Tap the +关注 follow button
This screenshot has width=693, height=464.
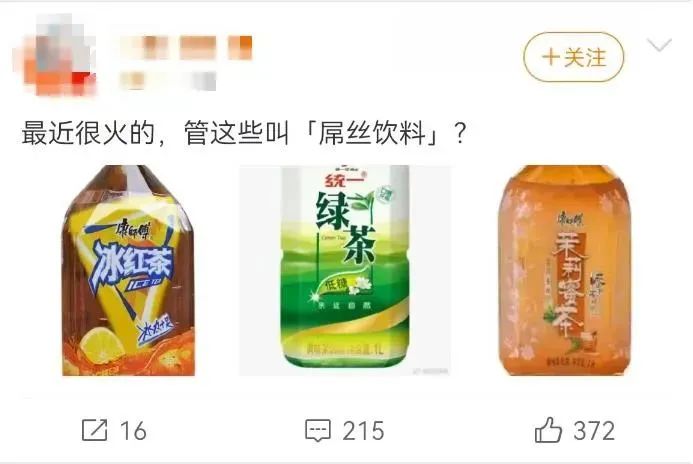[x=574, y=57]
